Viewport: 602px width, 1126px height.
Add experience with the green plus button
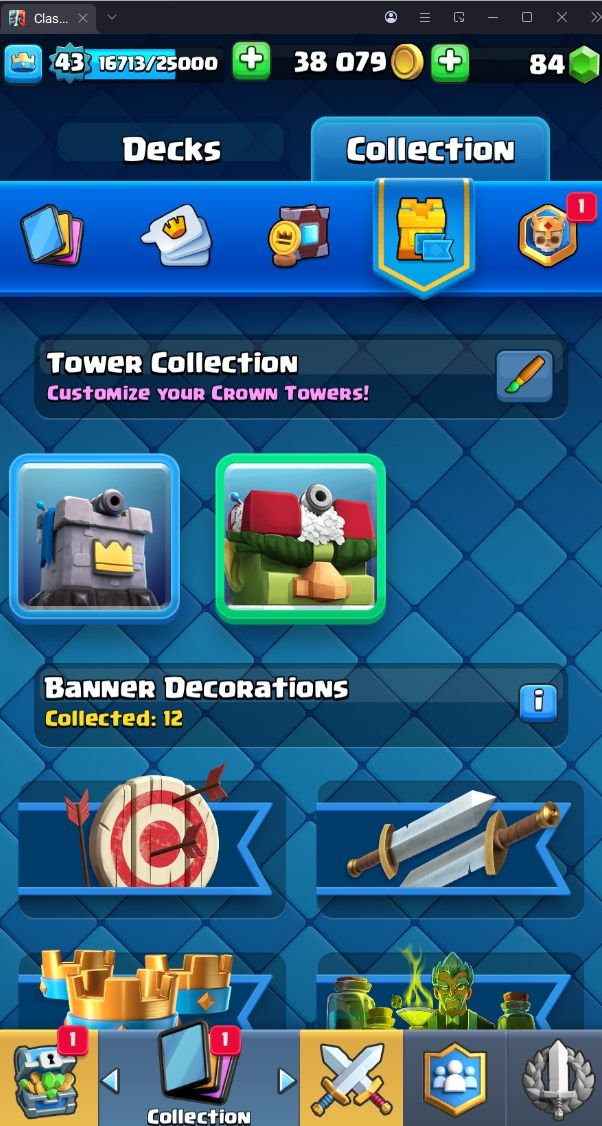coord(251,62)
